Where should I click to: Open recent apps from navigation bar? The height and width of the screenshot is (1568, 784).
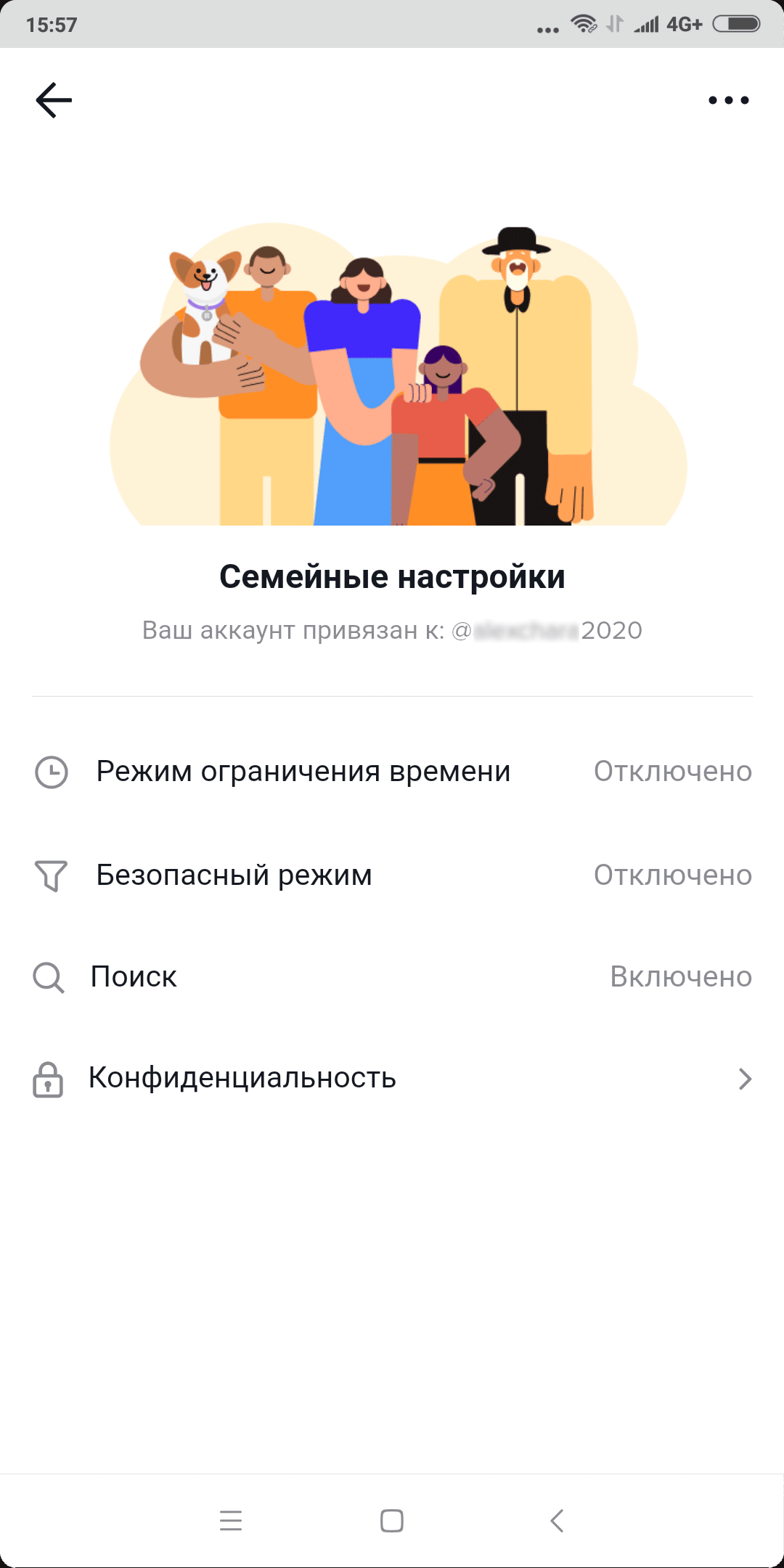231,1520
